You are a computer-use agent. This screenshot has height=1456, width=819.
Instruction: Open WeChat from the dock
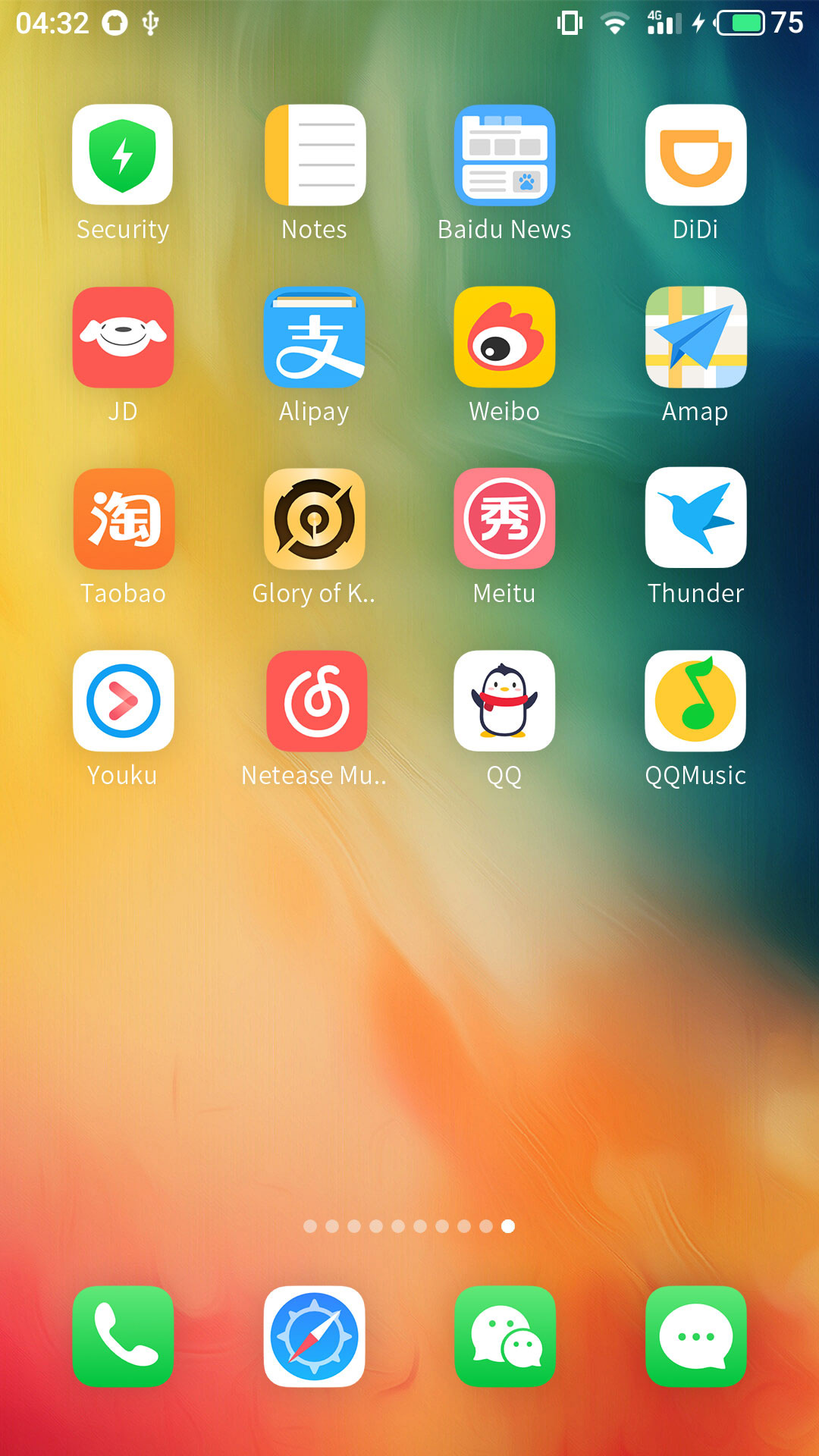click(505, 1336)
